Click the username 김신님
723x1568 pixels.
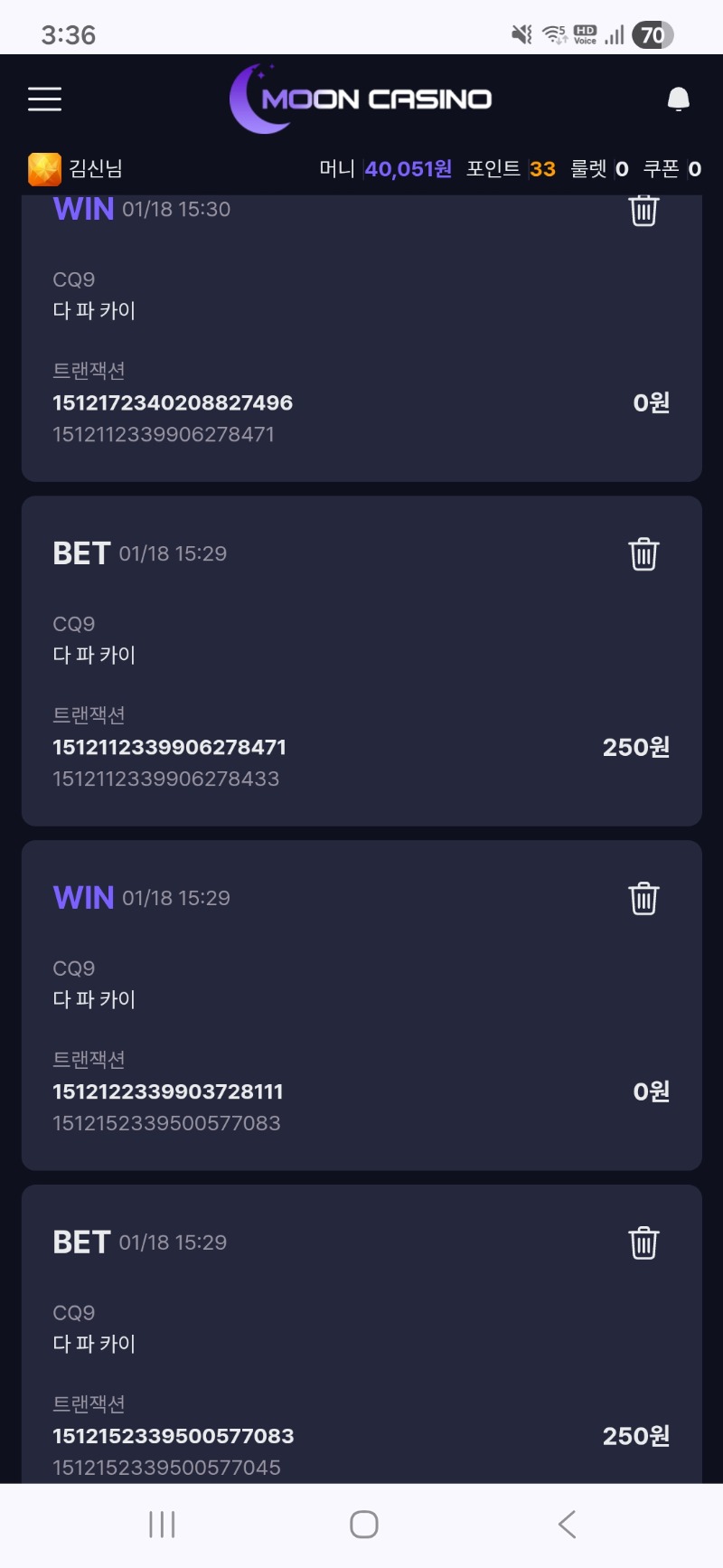[x=95, y=168]
